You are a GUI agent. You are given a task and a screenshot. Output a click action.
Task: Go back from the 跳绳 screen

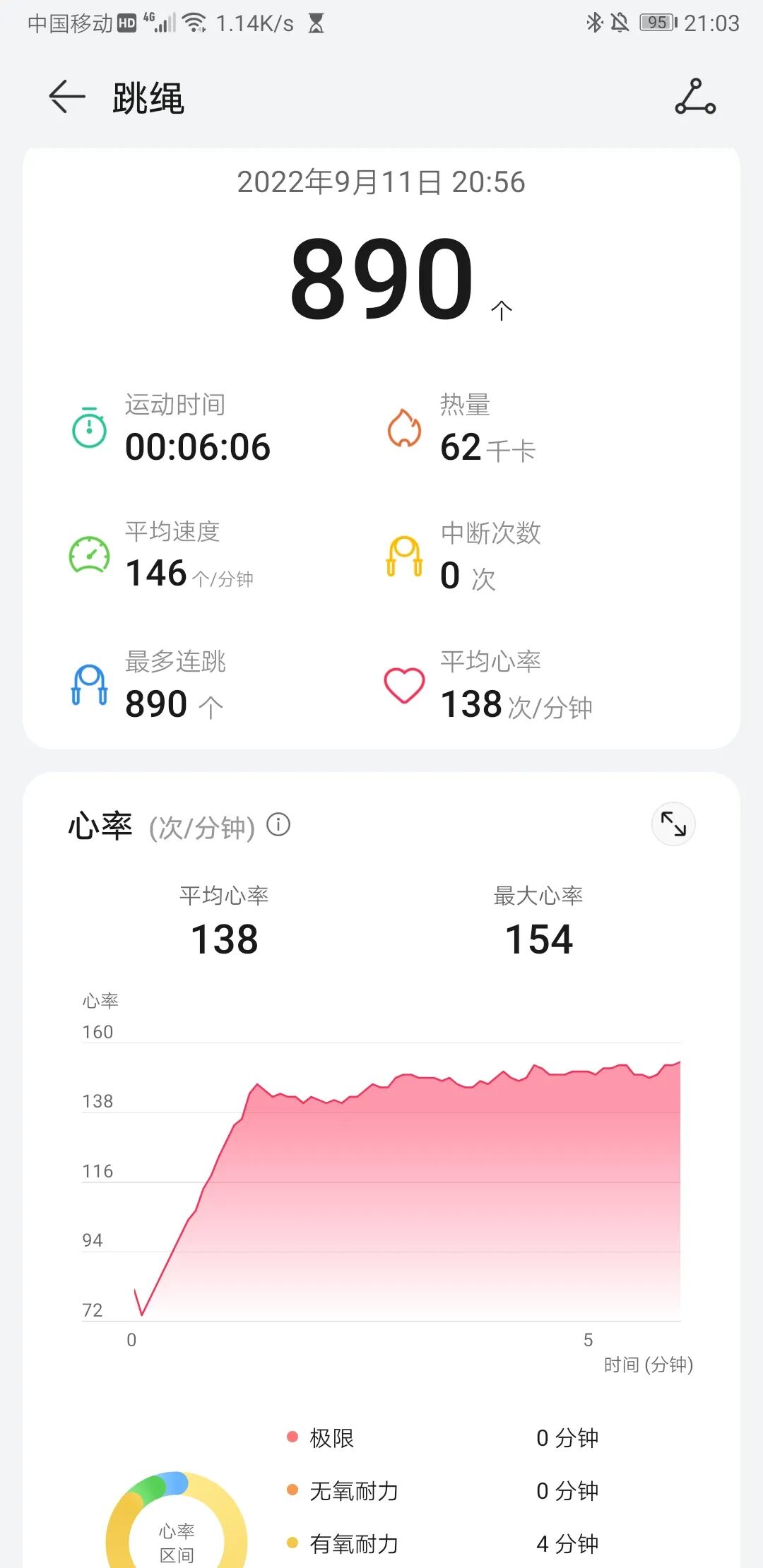tap(67, 97)
